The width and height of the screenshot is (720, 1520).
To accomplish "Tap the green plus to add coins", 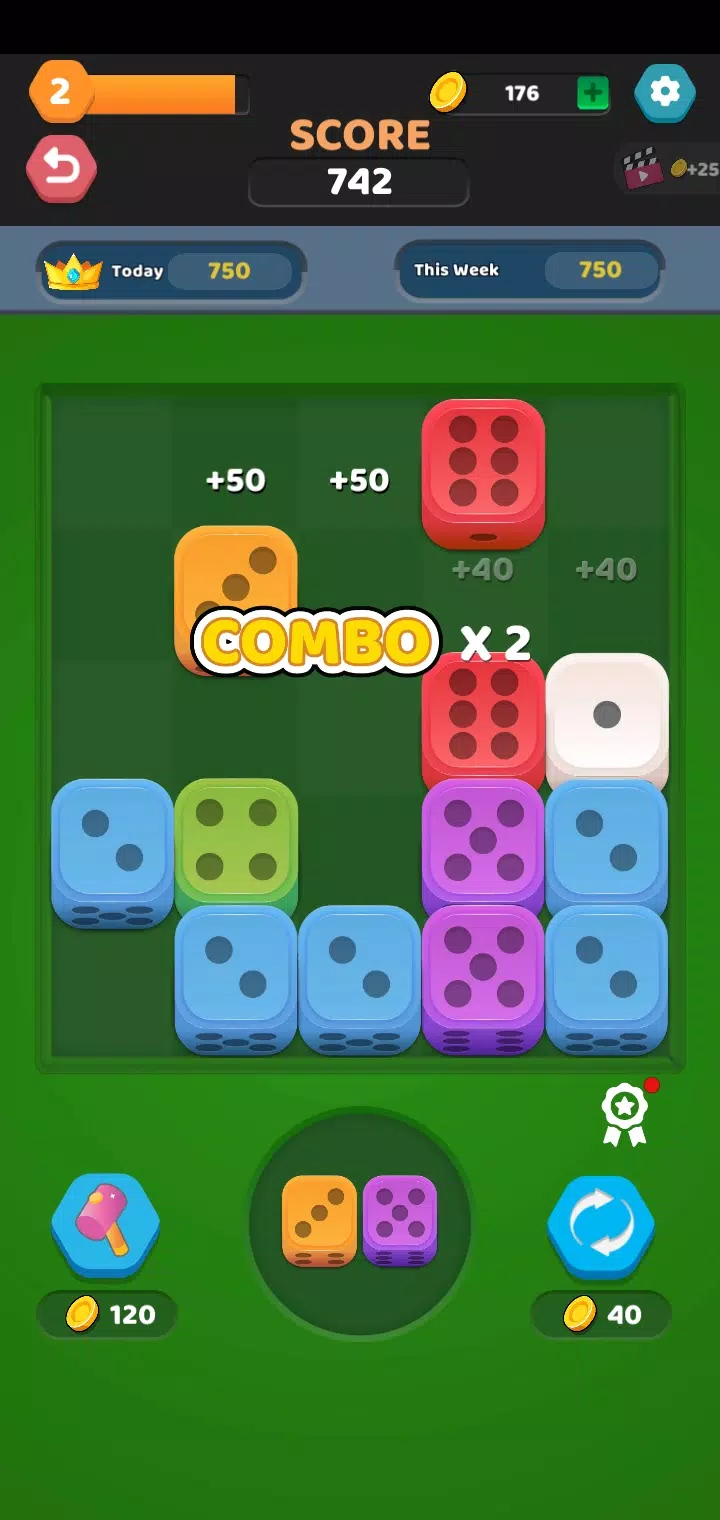I will click(593, 94).
